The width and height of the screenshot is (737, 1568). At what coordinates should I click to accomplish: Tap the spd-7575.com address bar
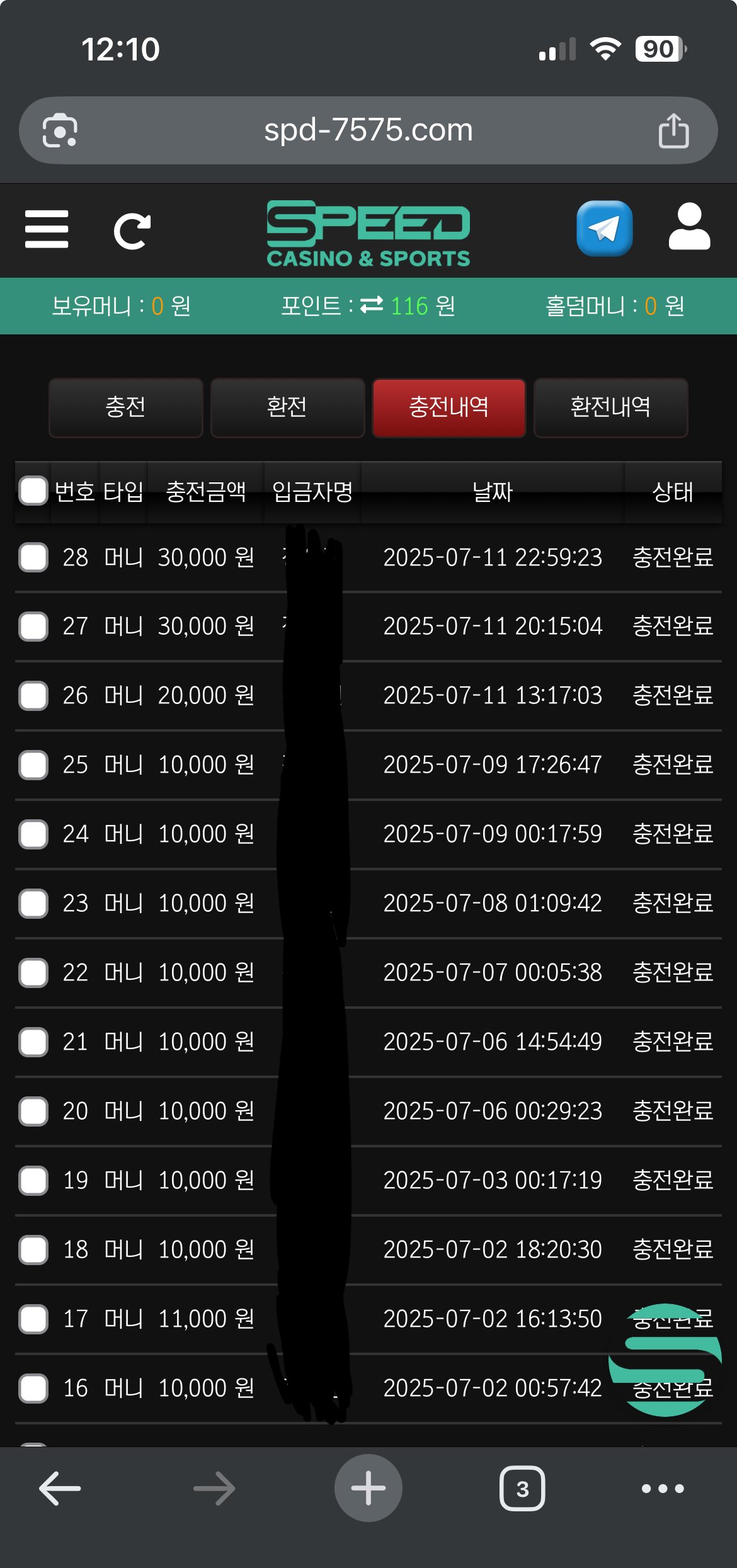click(368, 130)
